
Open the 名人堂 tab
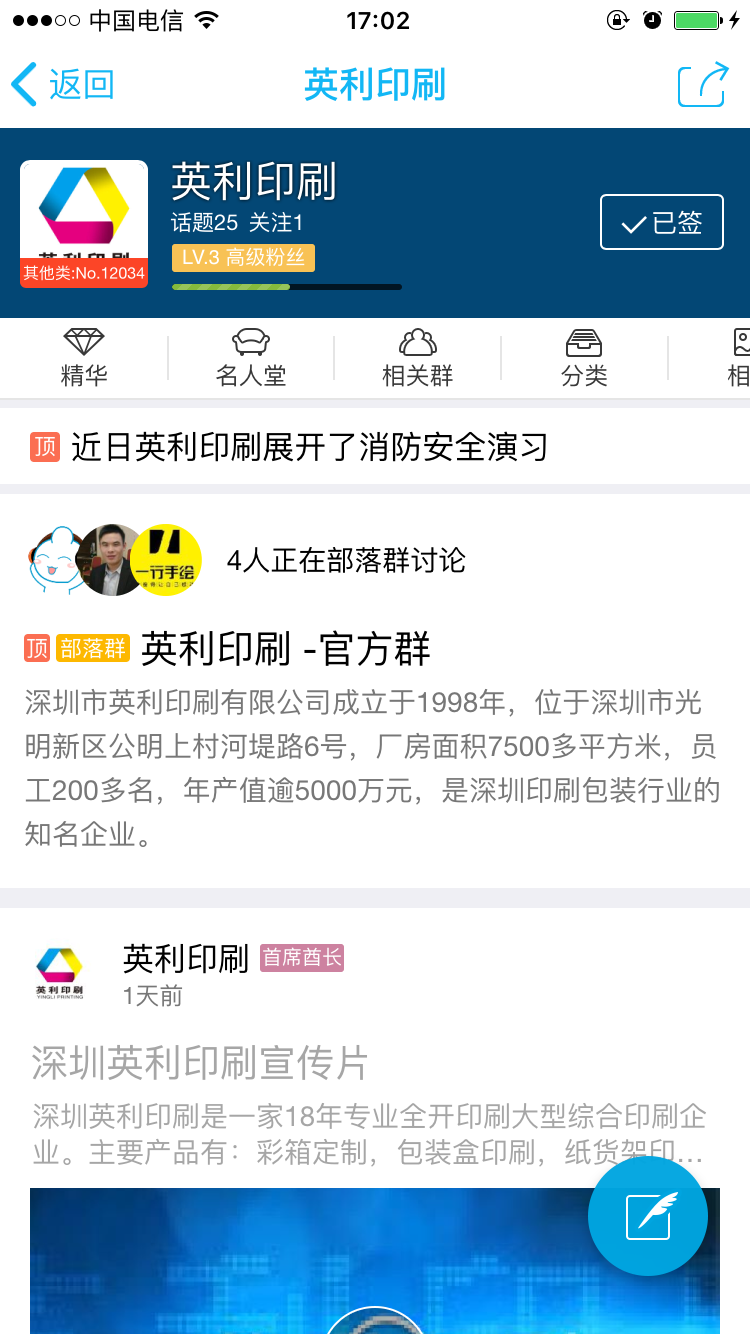pos(251,358)
